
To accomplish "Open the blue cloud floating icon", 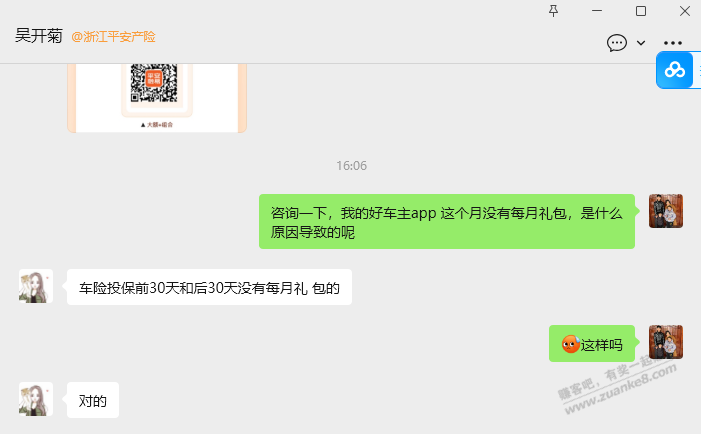I will [675, 70].
